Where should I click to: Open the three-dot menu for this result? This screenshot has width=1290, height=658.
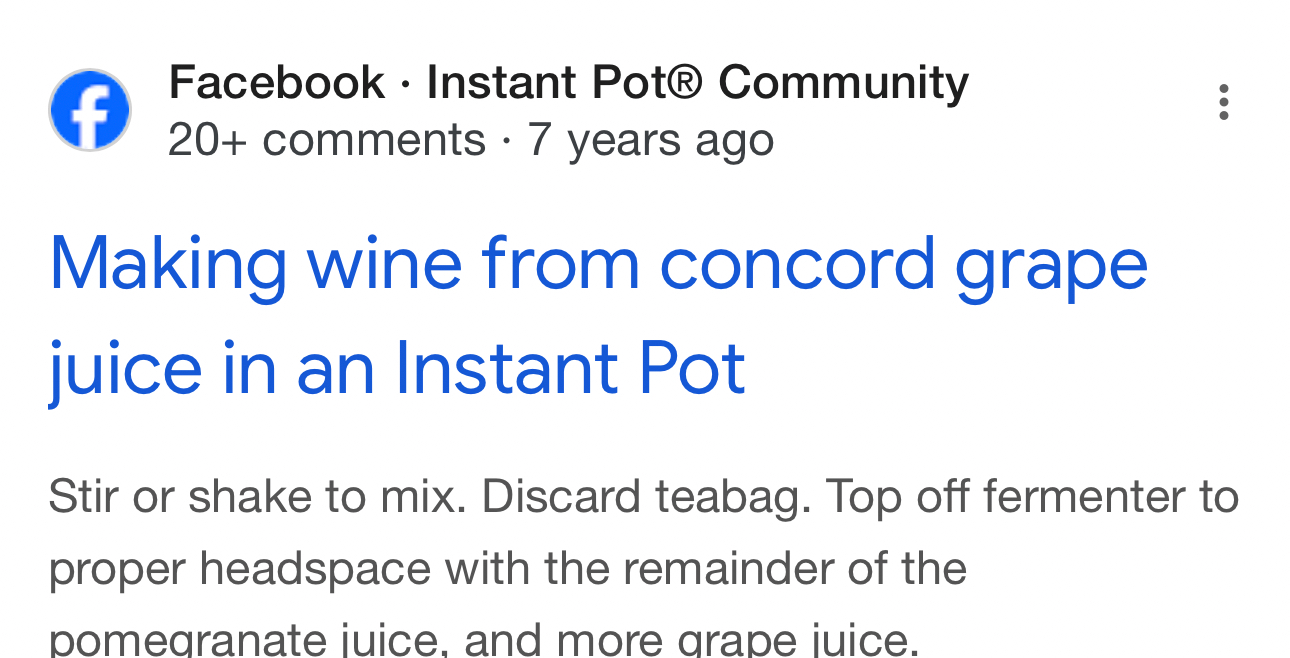coord(1222,103)
